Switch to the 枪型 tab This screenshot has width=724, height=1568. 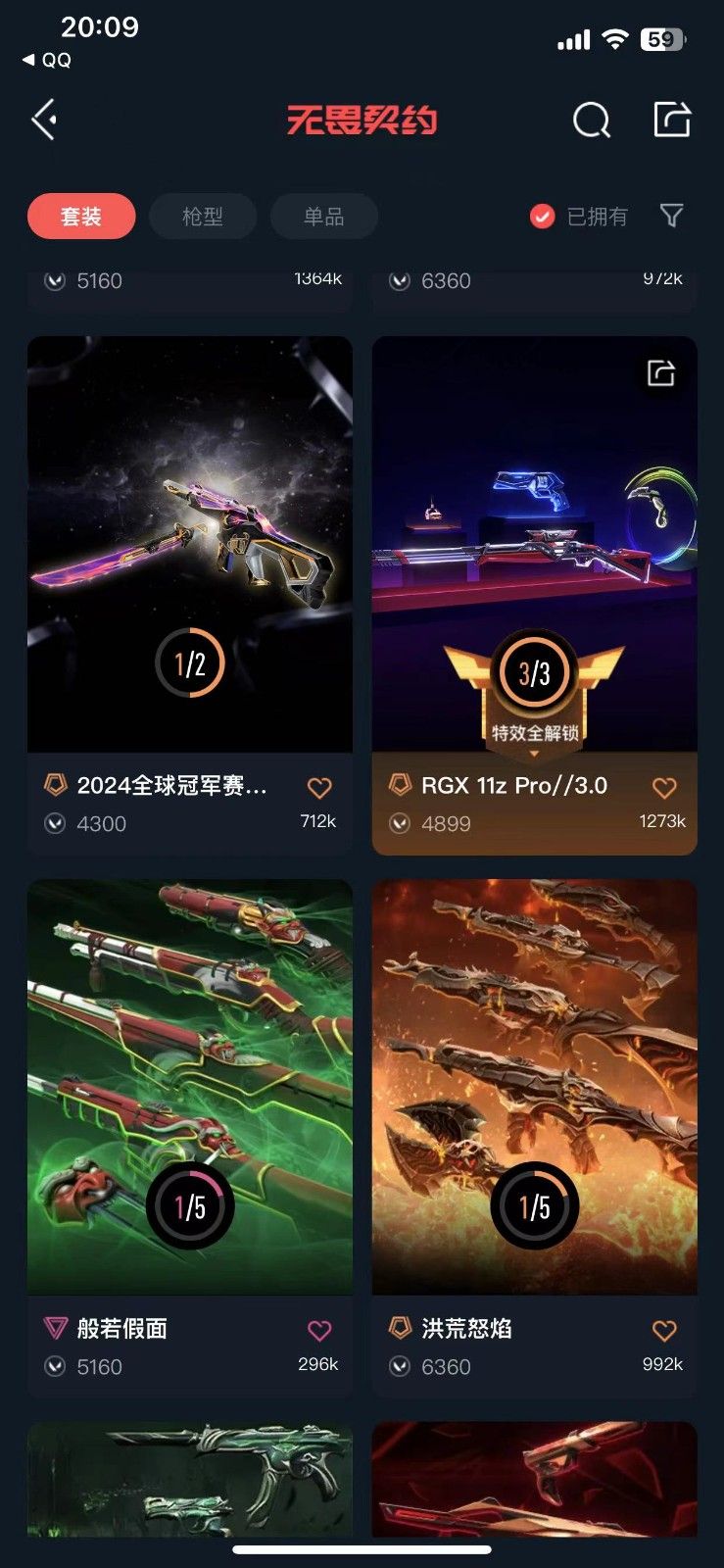tap(203, 216)
